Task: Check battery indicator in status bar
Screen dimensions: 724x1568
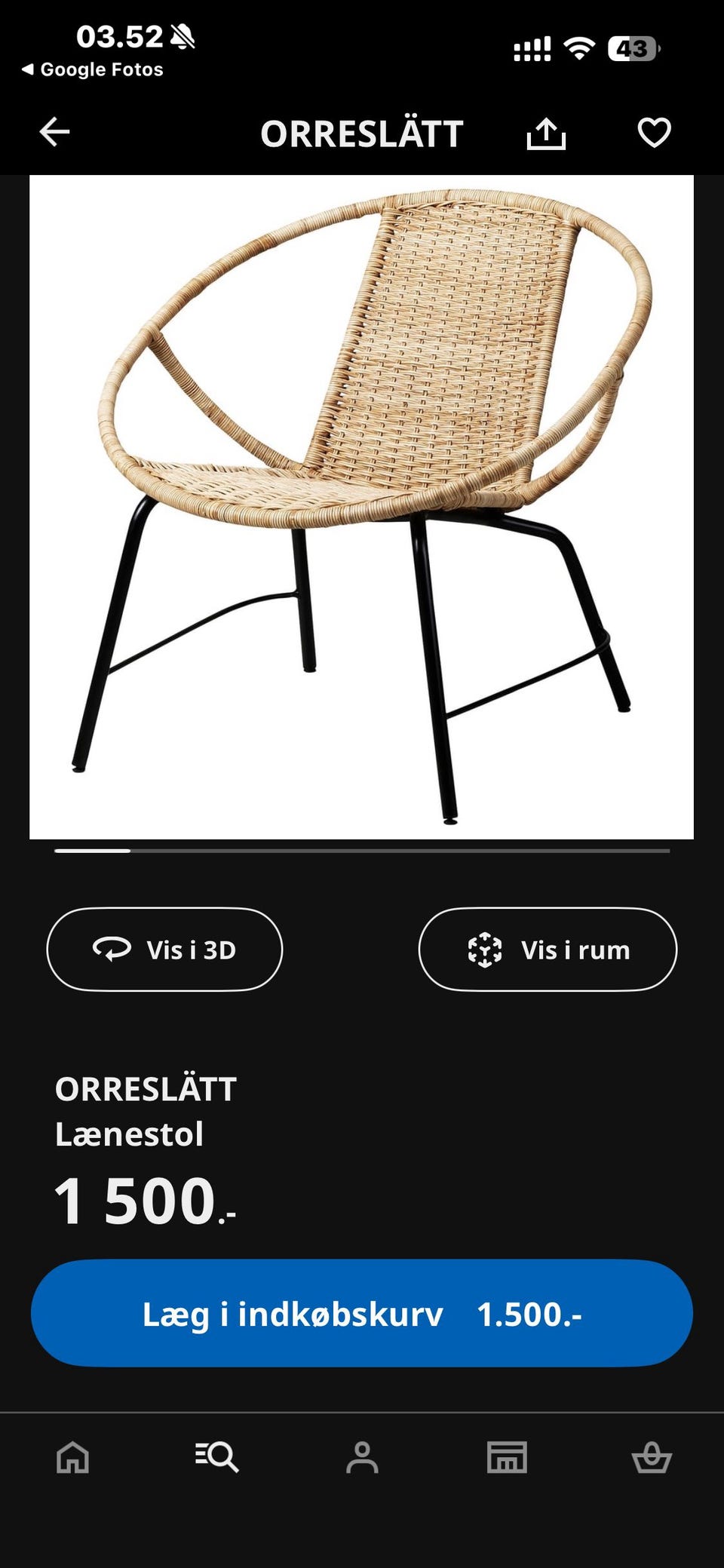Action: (x=632, y=49)
